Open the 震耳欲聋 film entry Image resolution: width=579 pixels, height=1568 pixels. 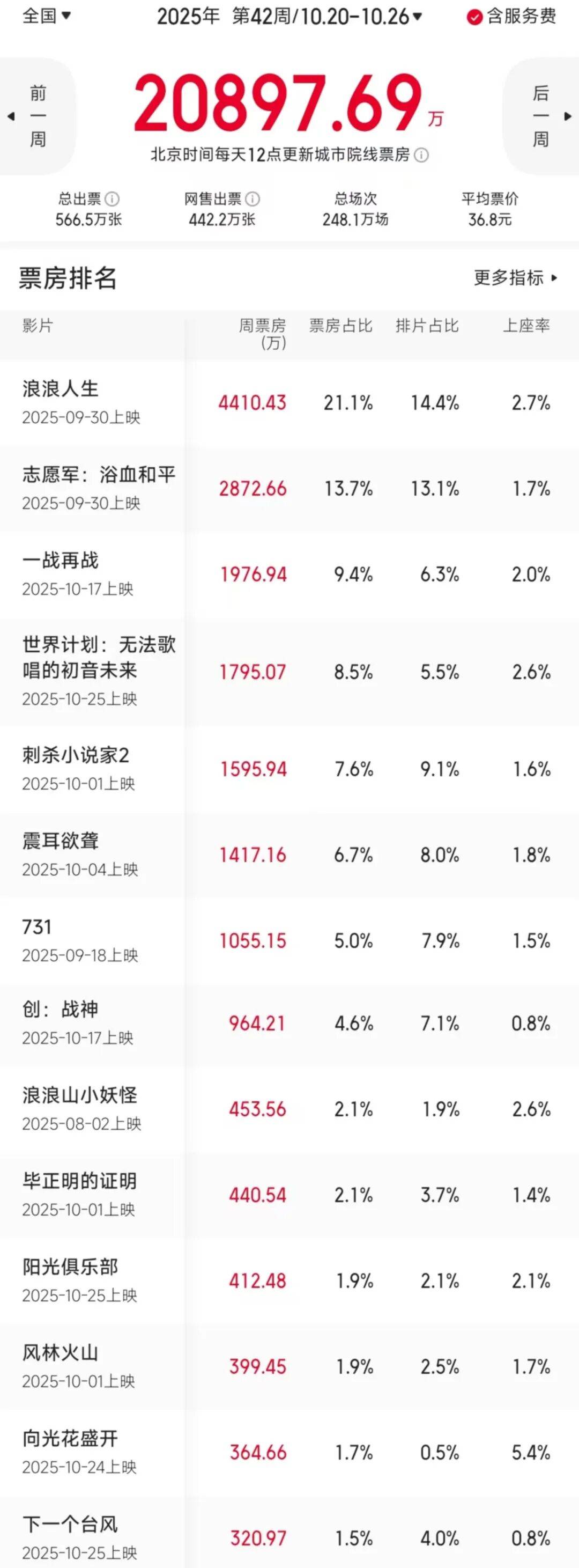tap(61, 841)
